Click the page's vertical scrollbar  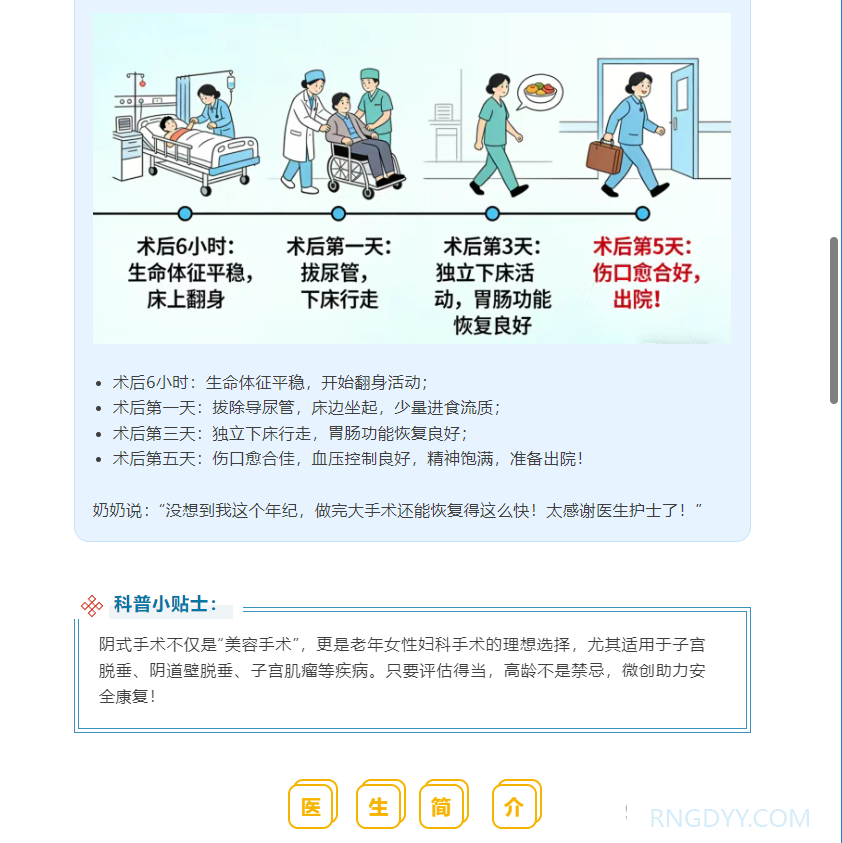click(834, 320)
